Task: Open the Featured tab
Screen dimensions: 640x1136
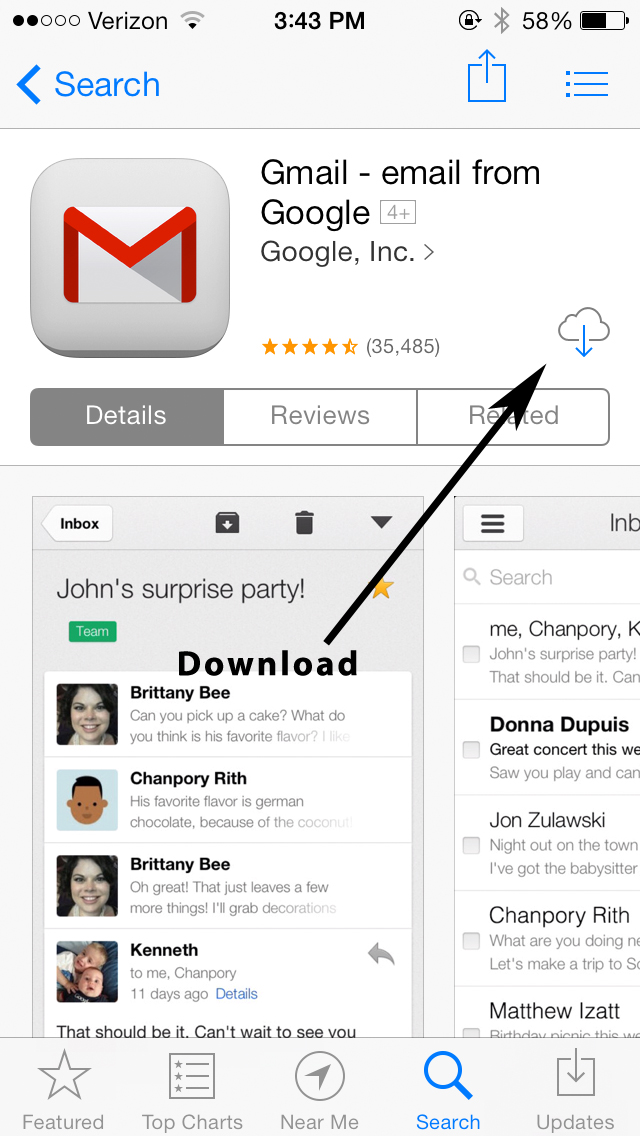Action: pos(63,1092)
